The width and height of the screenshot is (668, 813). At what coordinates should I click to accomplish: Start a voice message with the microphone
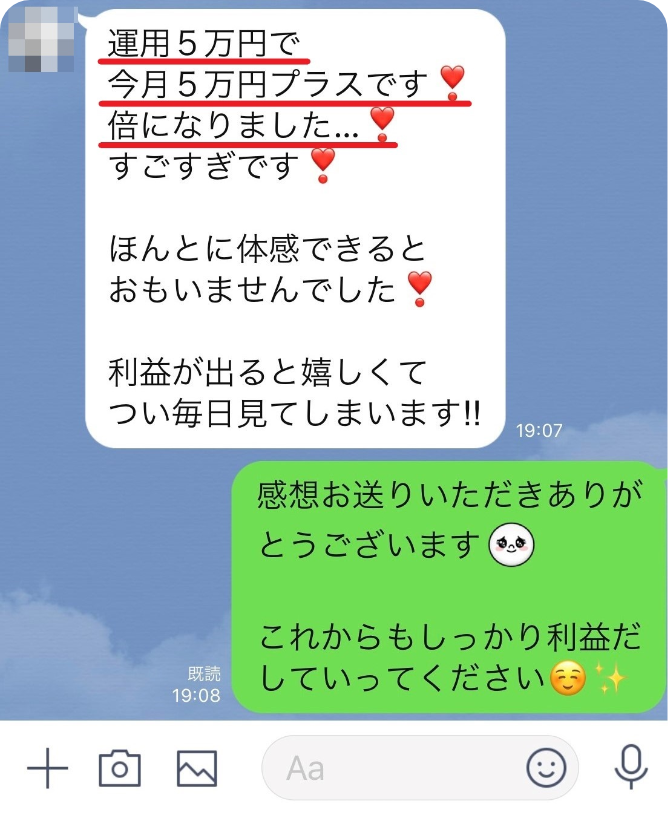coord(630,767)
